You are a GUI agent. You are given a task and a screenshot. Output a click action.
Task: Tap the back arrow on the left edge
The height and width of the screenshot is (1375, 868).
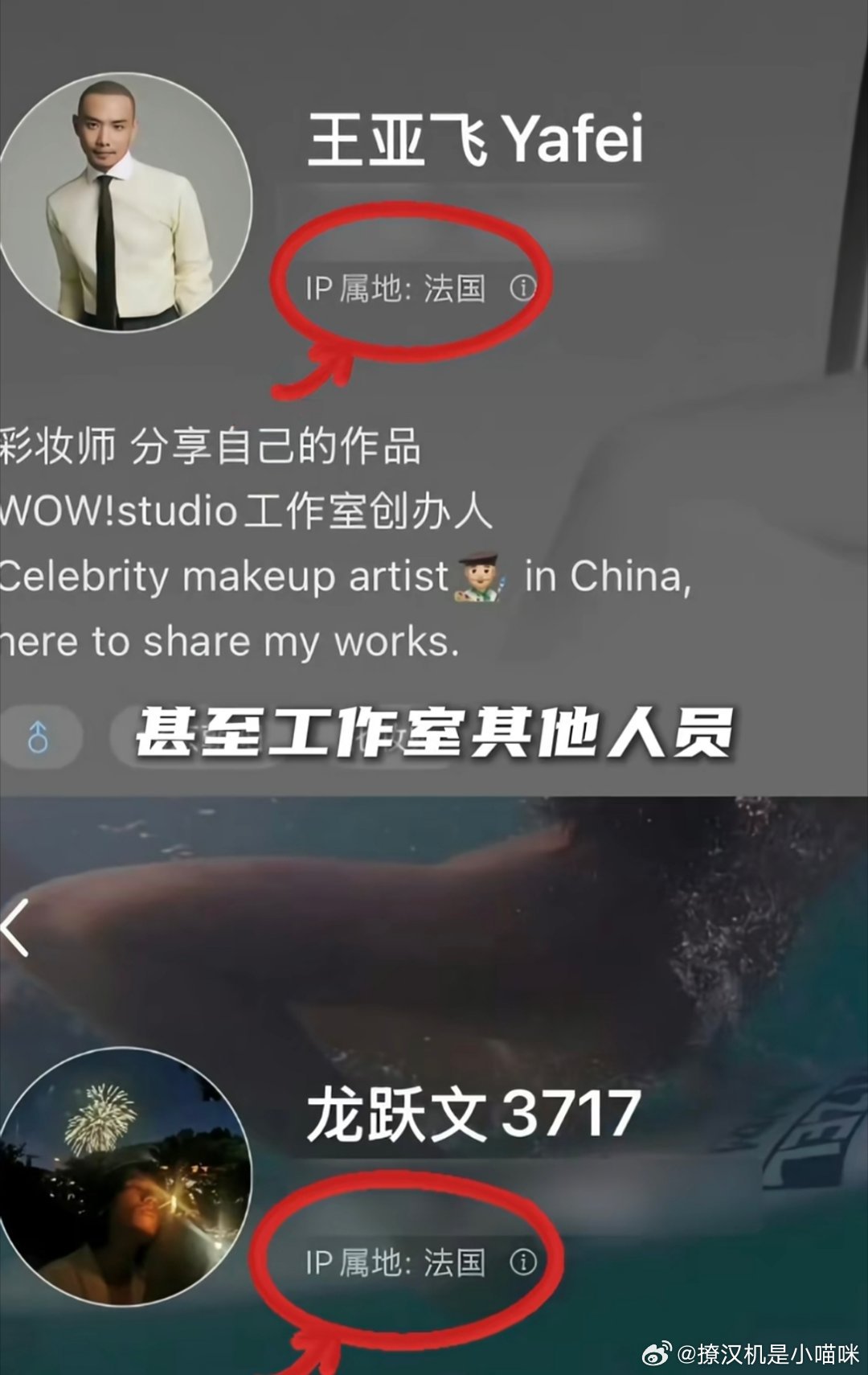tap(13, 926)
